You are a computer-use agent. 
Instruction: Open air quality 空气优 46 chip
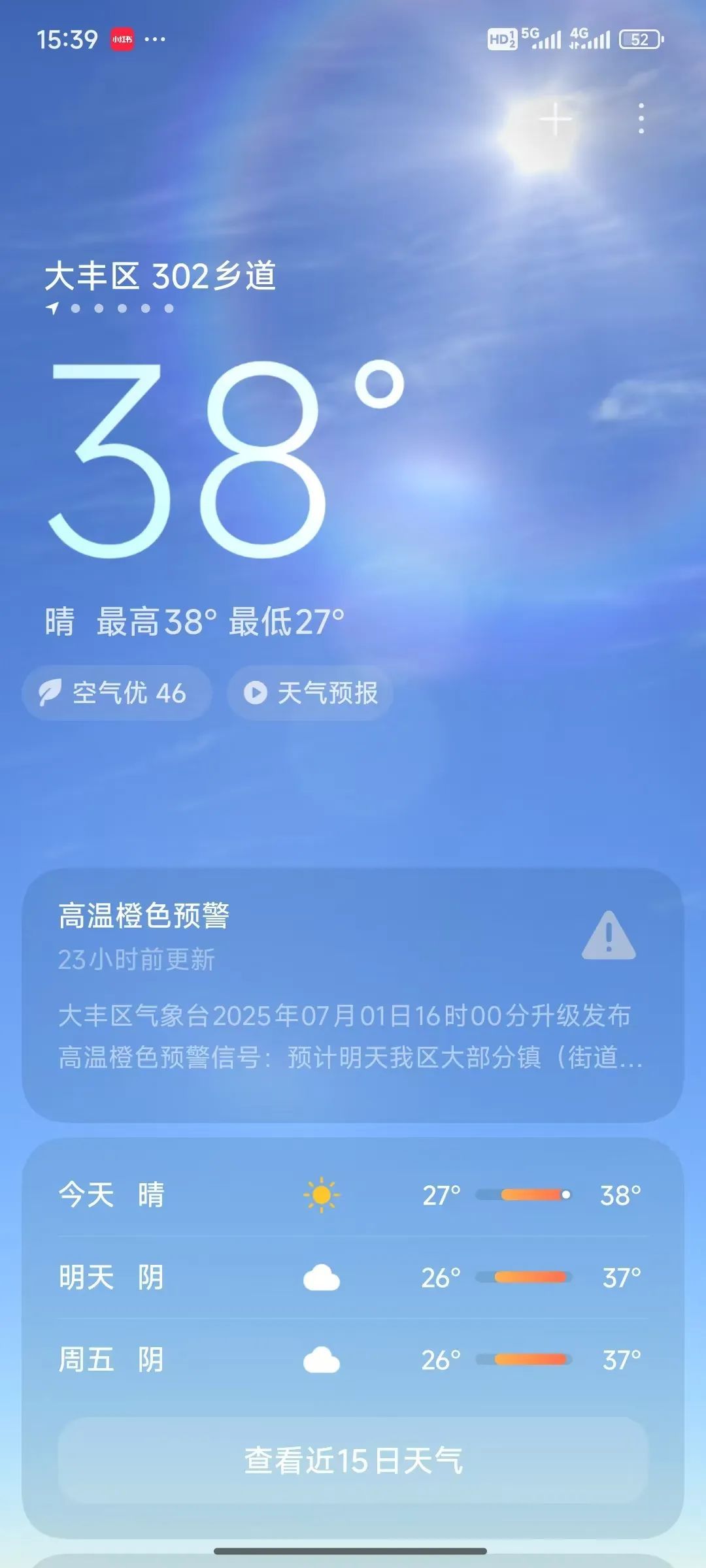[x=116, y=693]
